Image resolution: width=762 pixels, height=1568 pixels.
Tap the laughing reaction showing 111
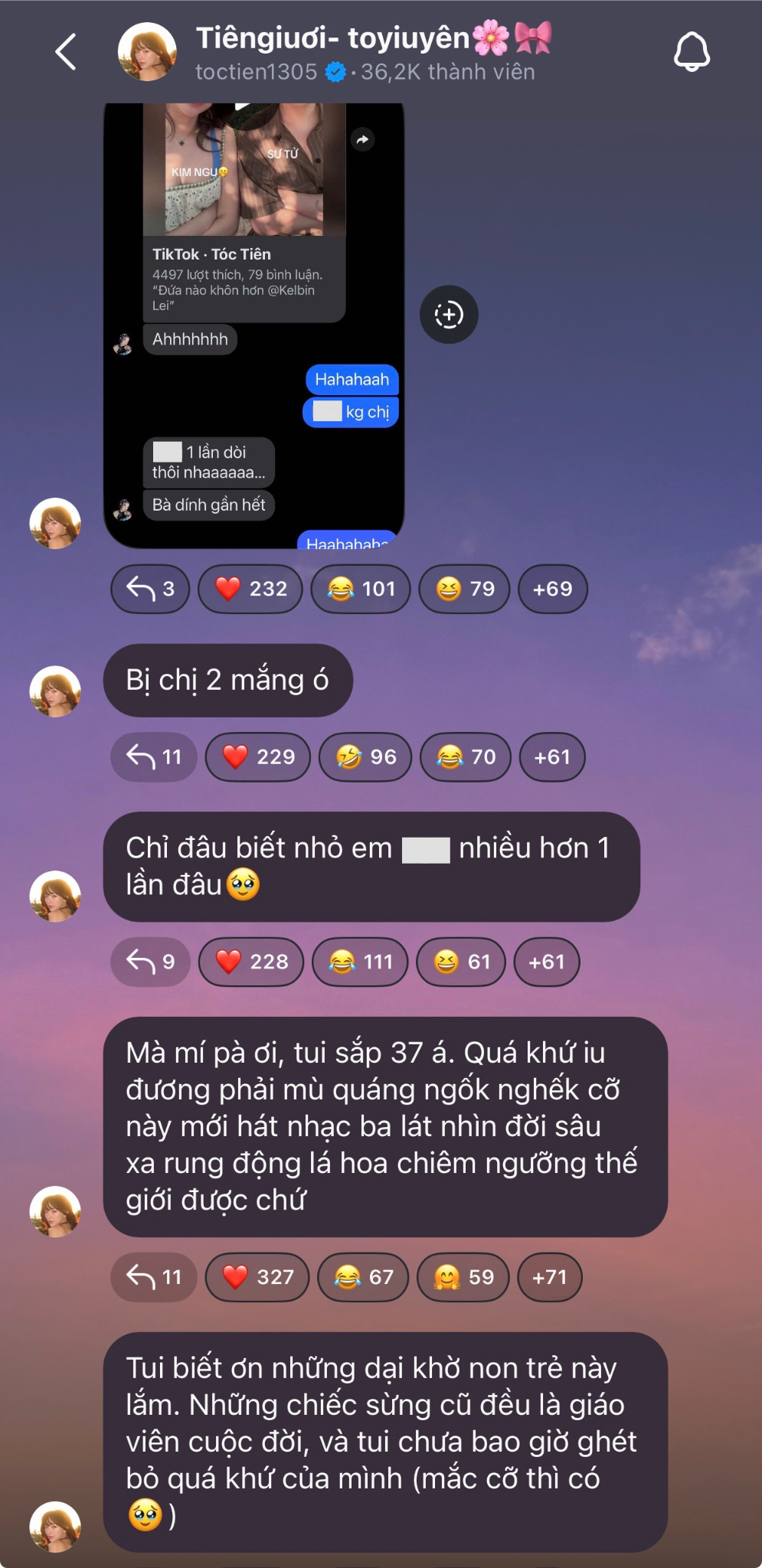pyautogui.click(x=361, y=962)
